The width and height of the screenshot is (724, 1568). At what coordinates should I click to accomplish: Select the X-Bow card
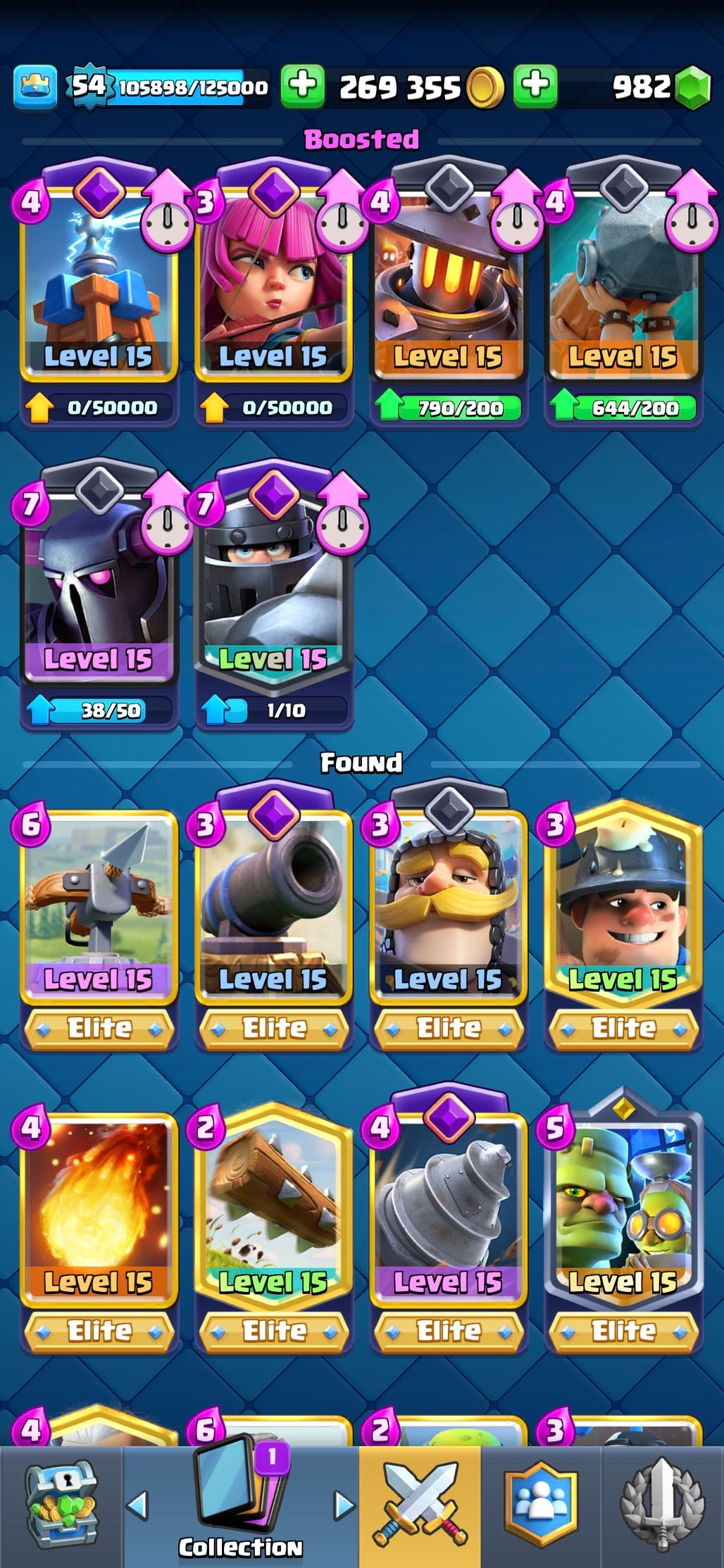(x=99, y=908)
